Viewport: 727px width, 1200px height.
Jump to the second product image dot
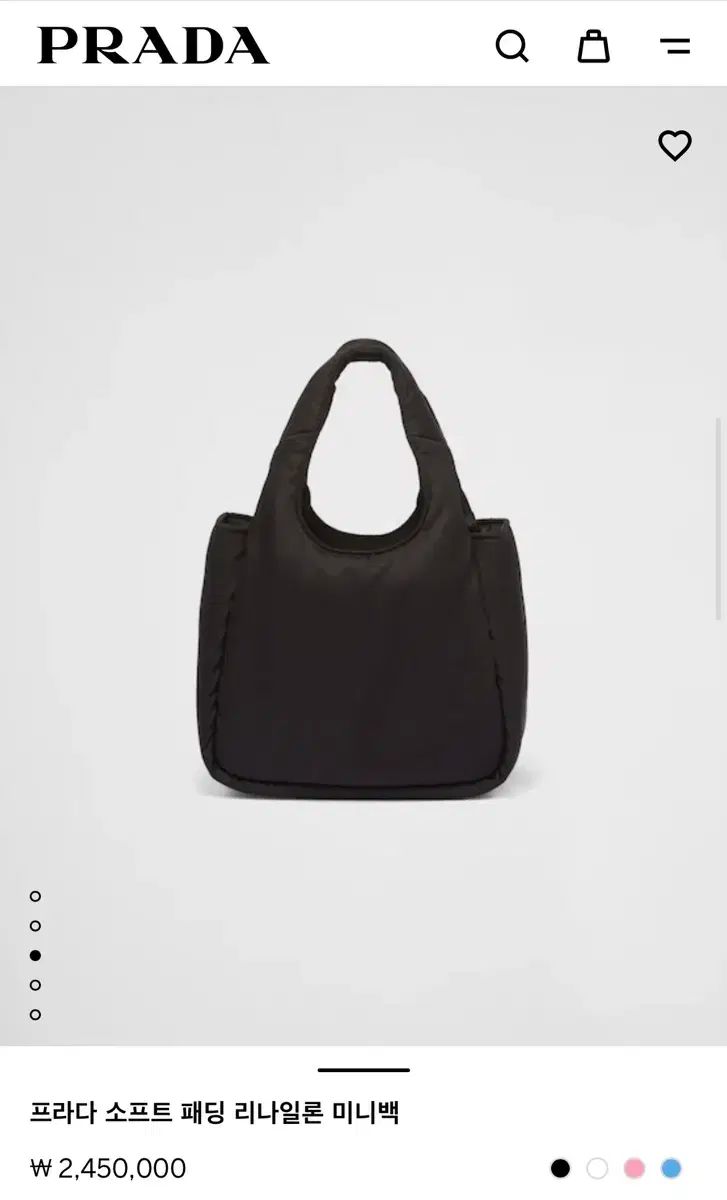click(36, 926)
